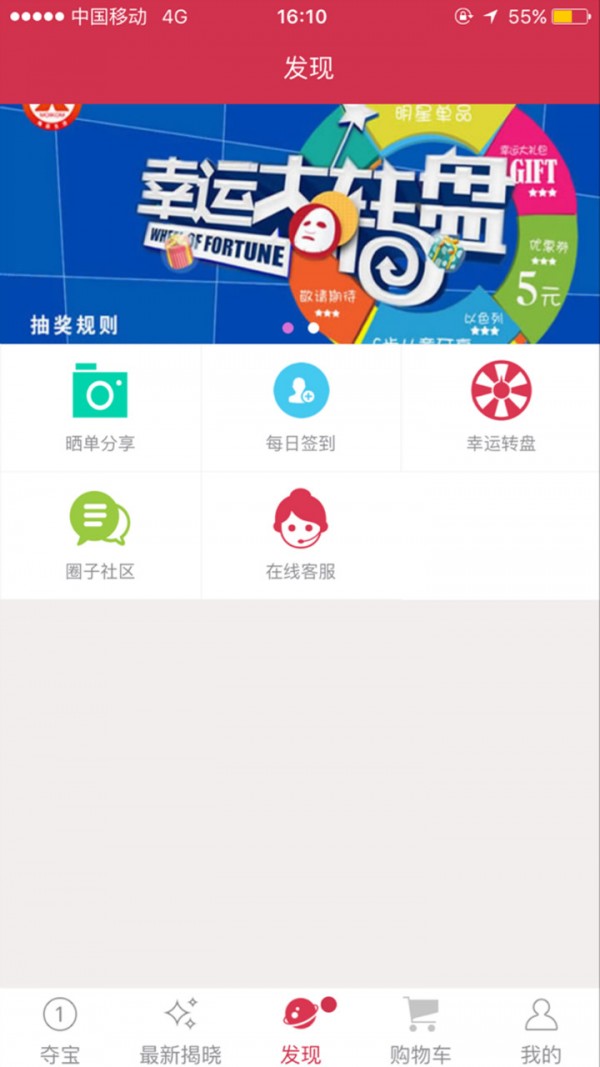Open the 购物车 shopping cart tab
The height and width of the screenshot is (1067, 600).
pos(420,1030)
